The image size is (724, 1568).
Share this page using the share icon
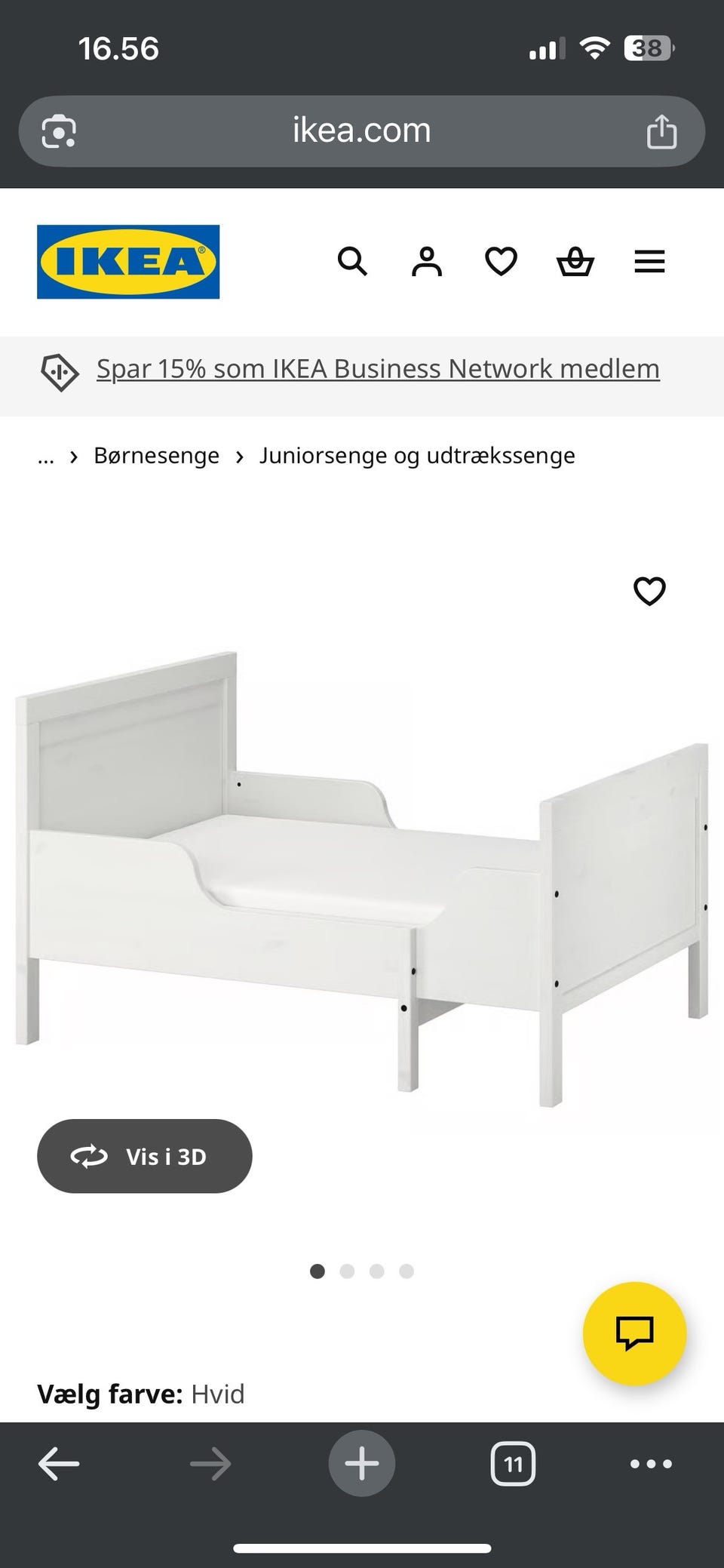[662, 130]
